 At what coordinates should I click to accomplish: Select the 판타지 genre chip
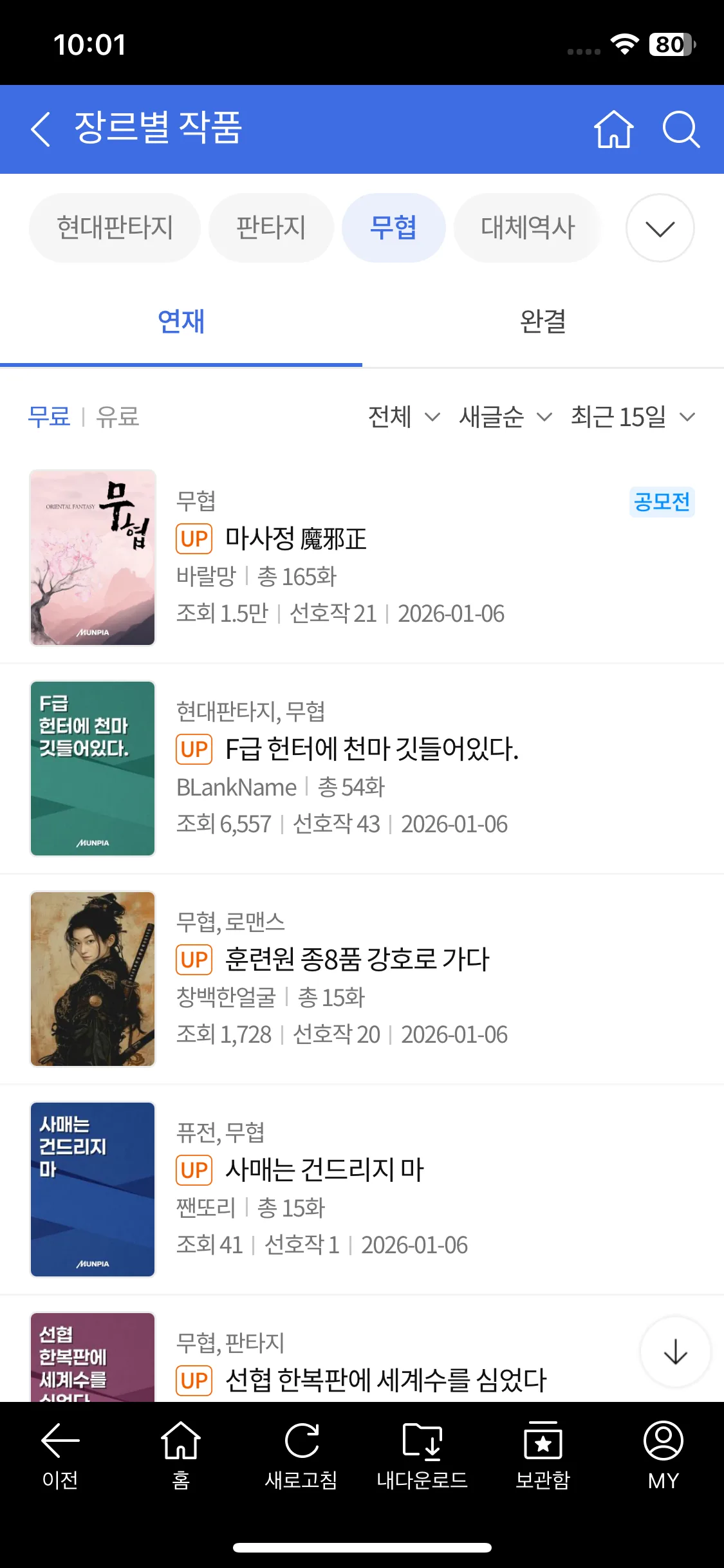click(271, 228)
